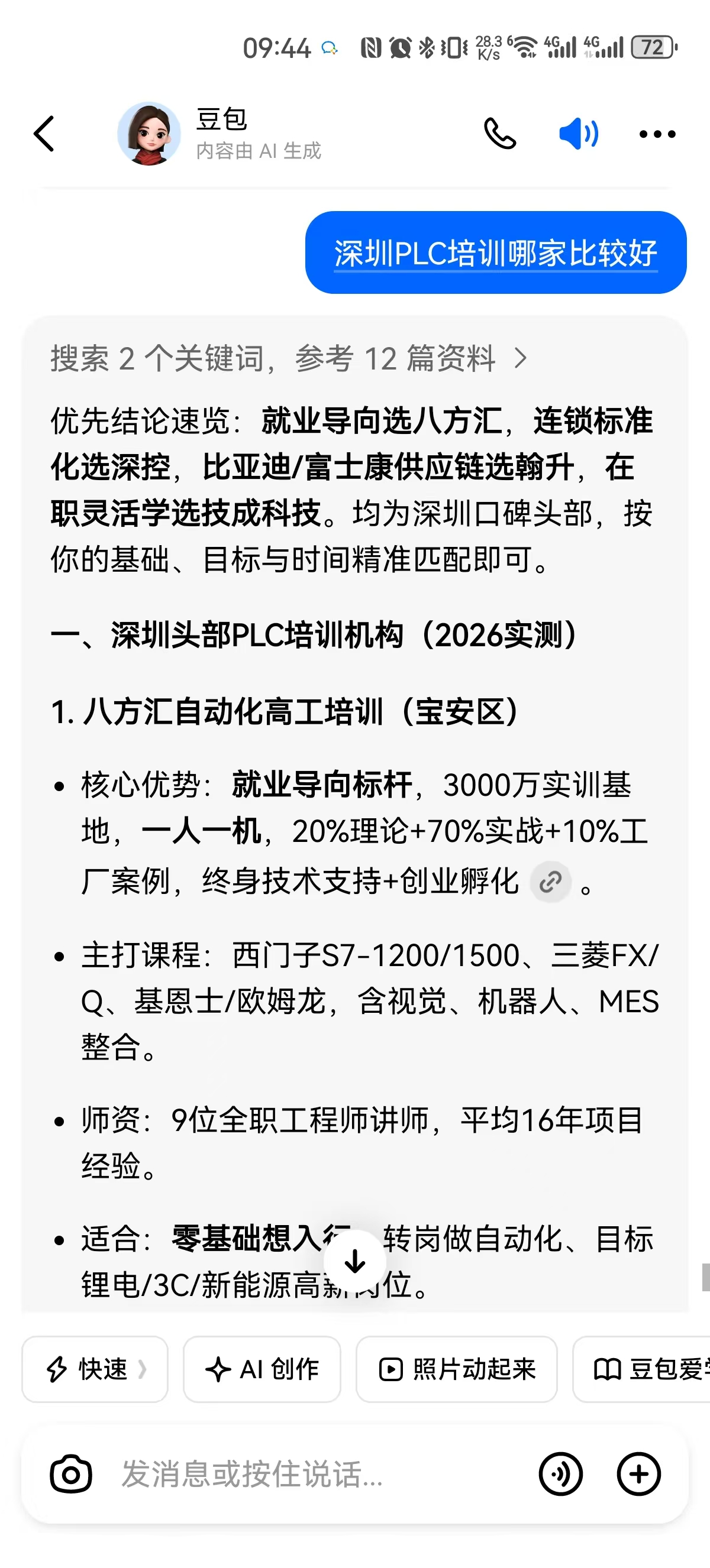Open the three-dot more options menu

[656, 133]
